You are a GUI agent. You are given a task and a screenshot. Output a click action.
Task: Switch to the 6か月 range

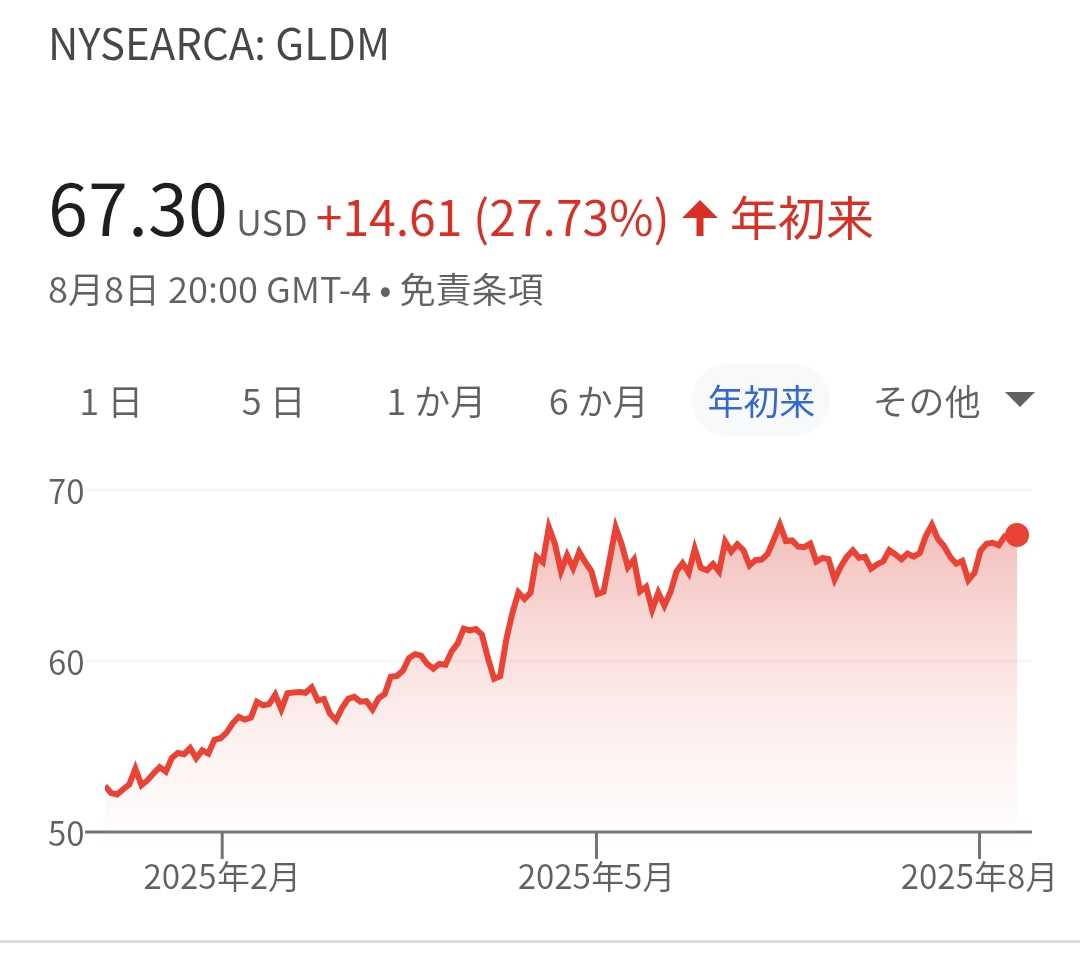pyautogui.click(x=597, y=401)
